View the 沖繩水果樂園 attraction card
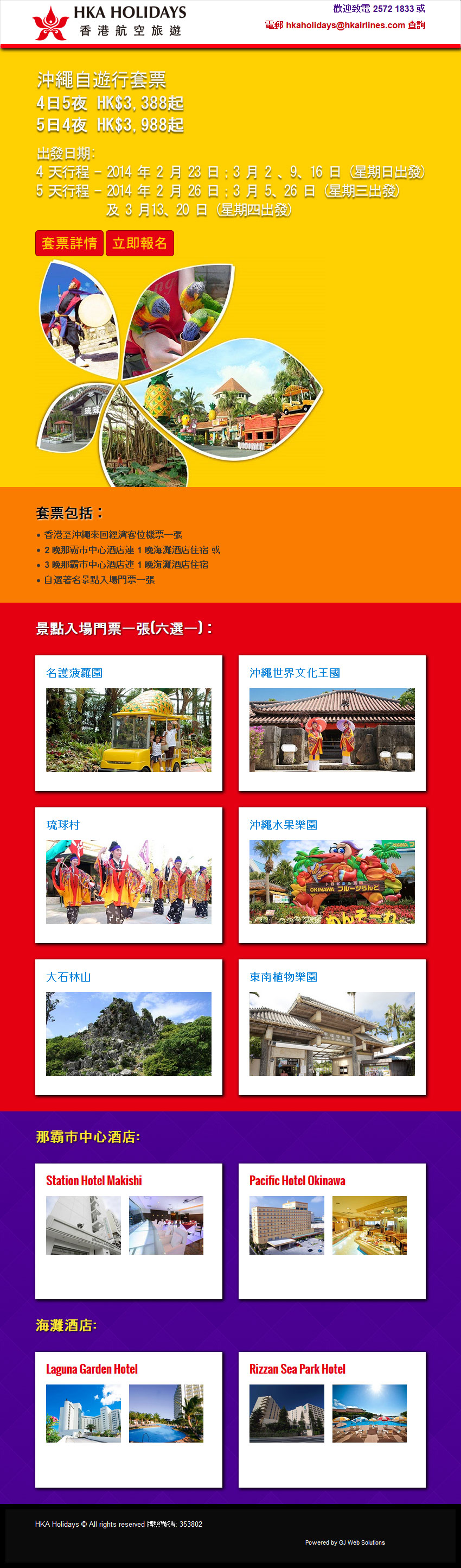The height and width of the screenshot is (1568, 461). click(x=331, y=875)
